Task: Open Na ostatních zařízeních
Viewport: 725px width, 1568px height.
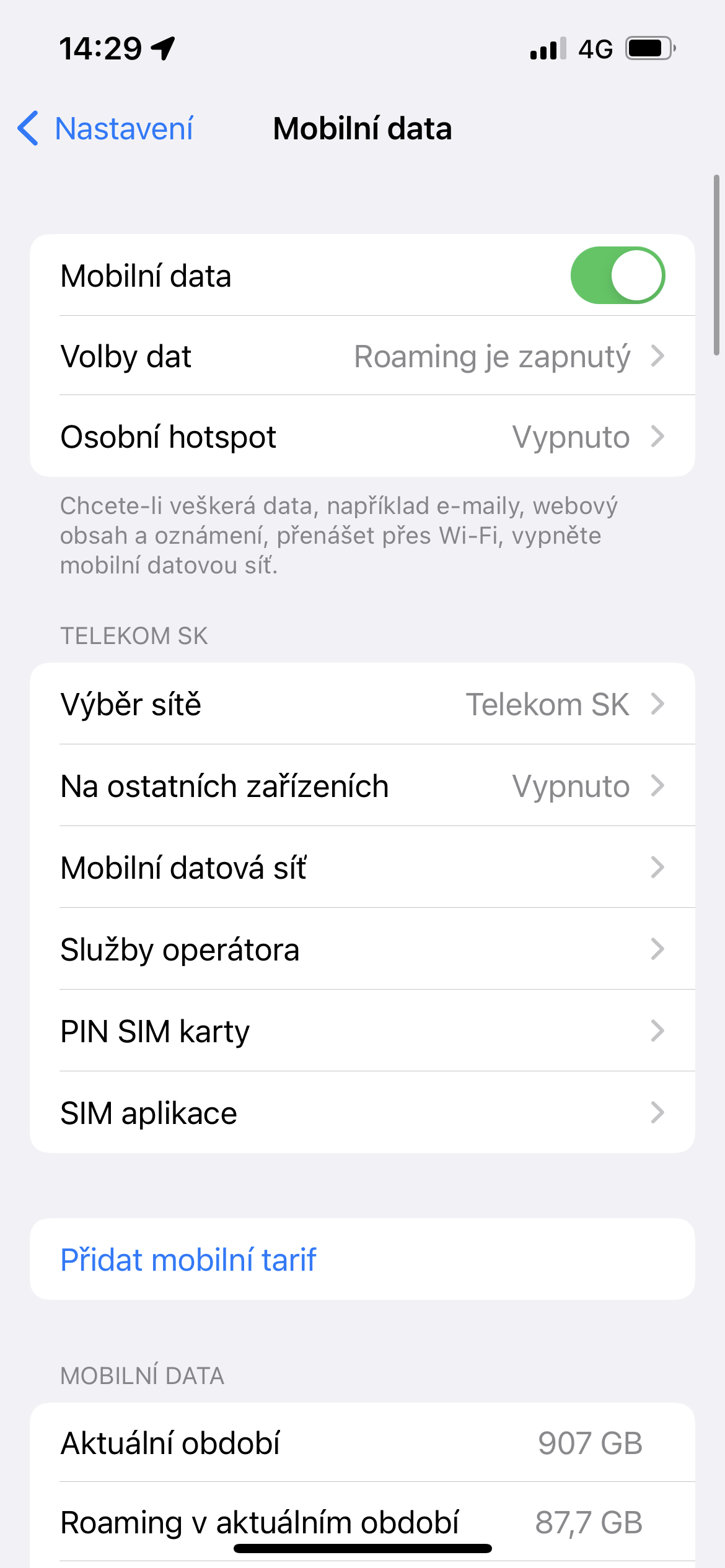Action: coord(362,786)
